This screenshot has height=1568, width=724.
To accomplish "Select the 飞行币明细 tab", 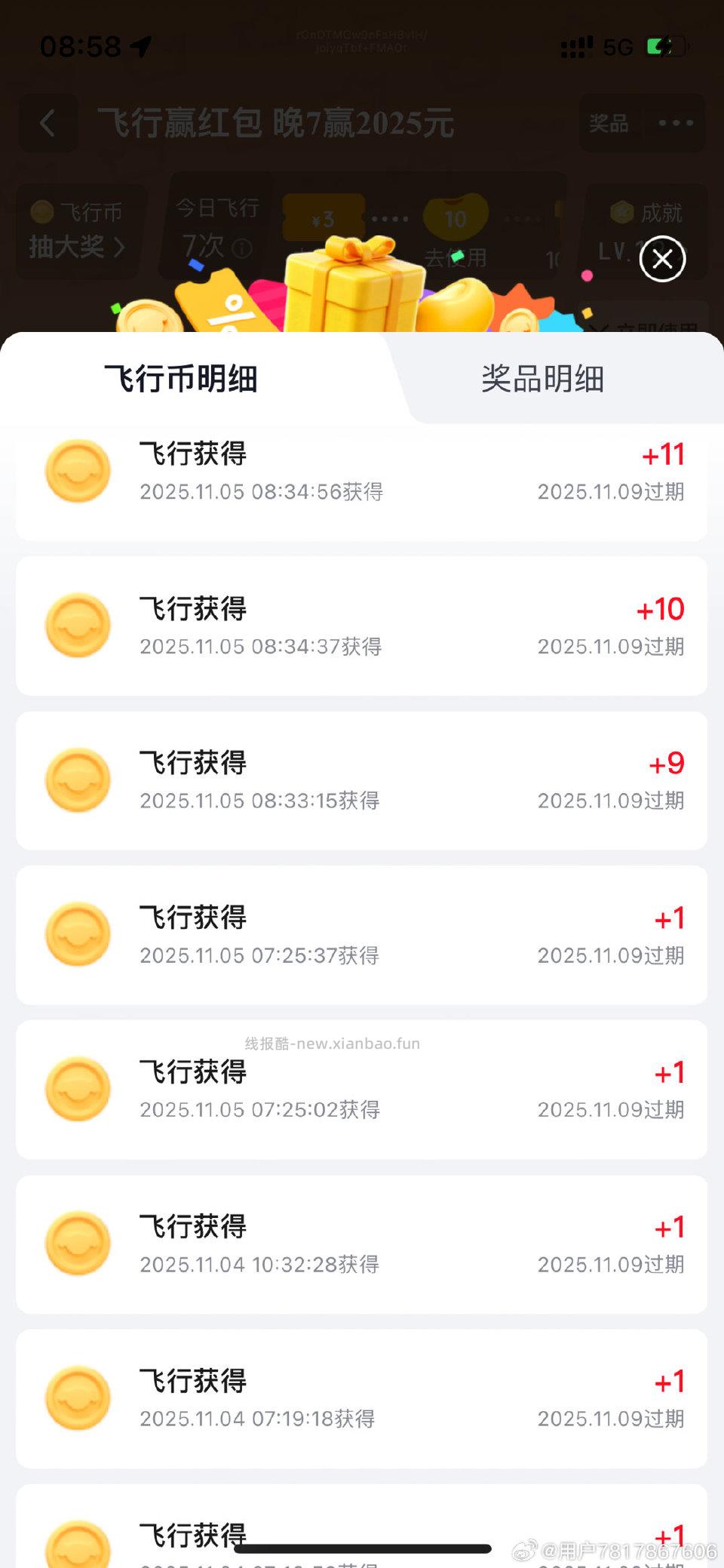I will 181,380.
